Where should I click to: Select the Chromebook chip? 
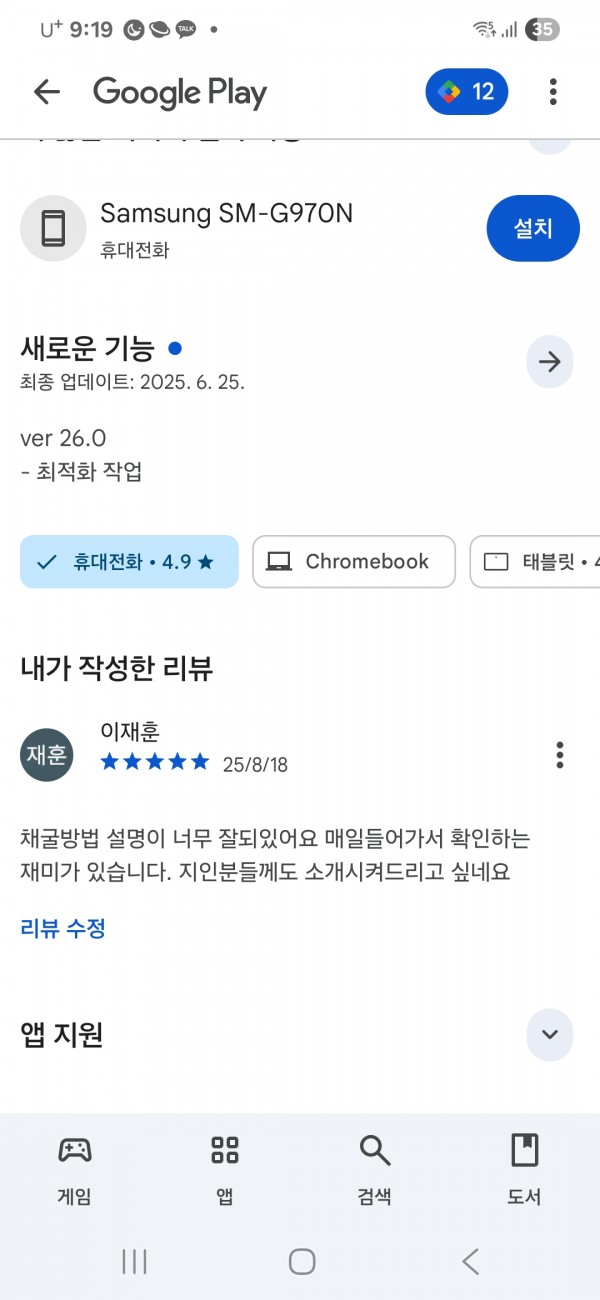tap(354, 562)
